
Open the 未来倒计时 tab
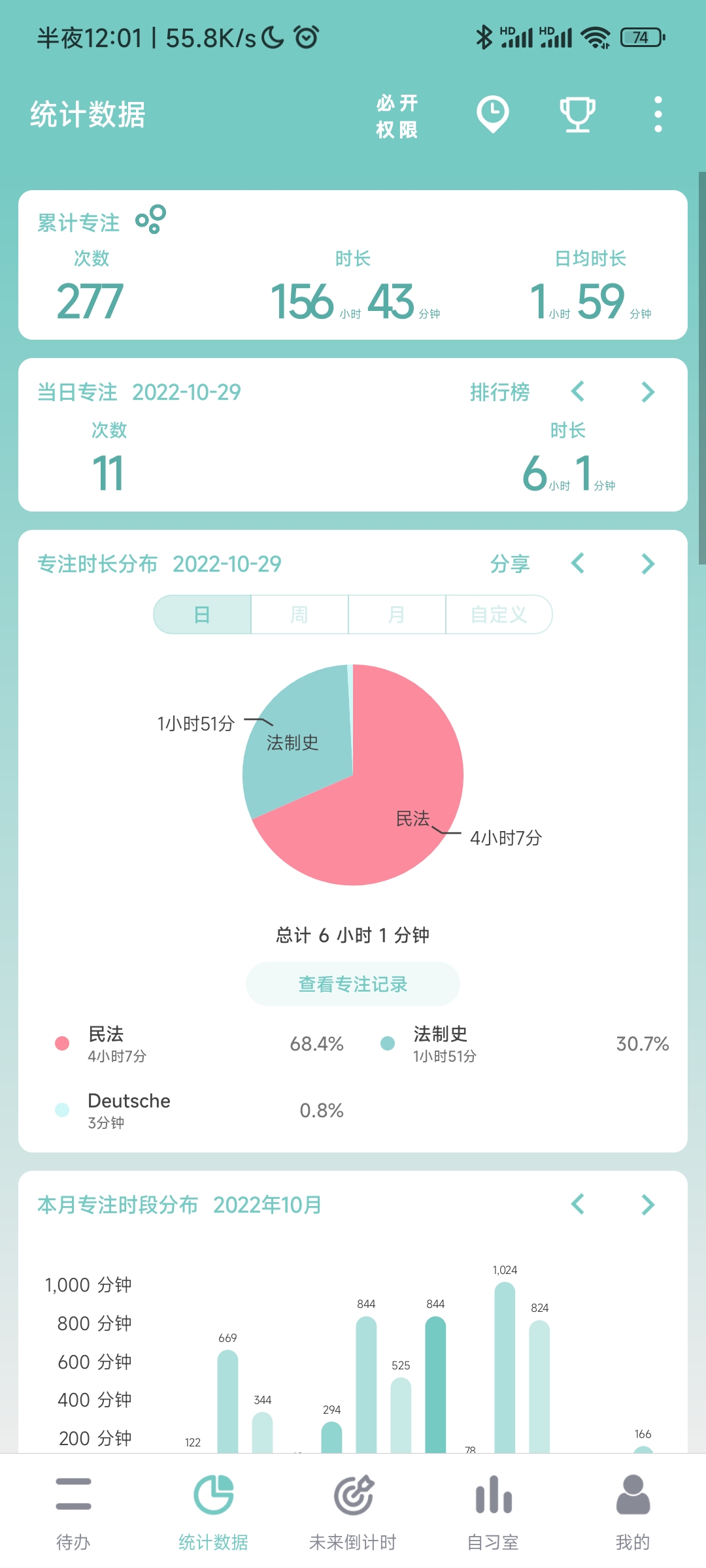coord(353,1511)
